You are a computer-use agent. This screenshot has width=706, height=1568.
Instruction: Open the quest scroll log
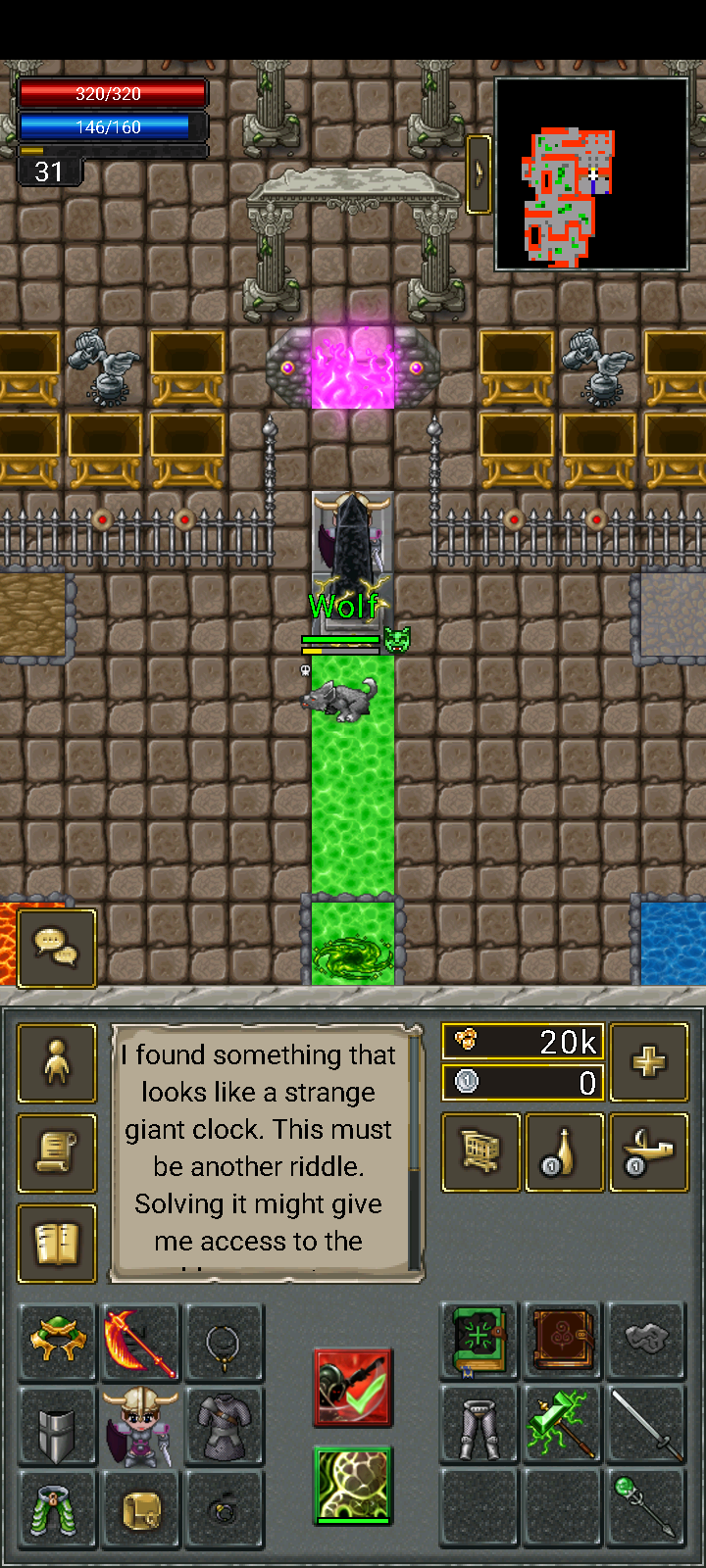pyautogui.click(x=57, y=1153)
